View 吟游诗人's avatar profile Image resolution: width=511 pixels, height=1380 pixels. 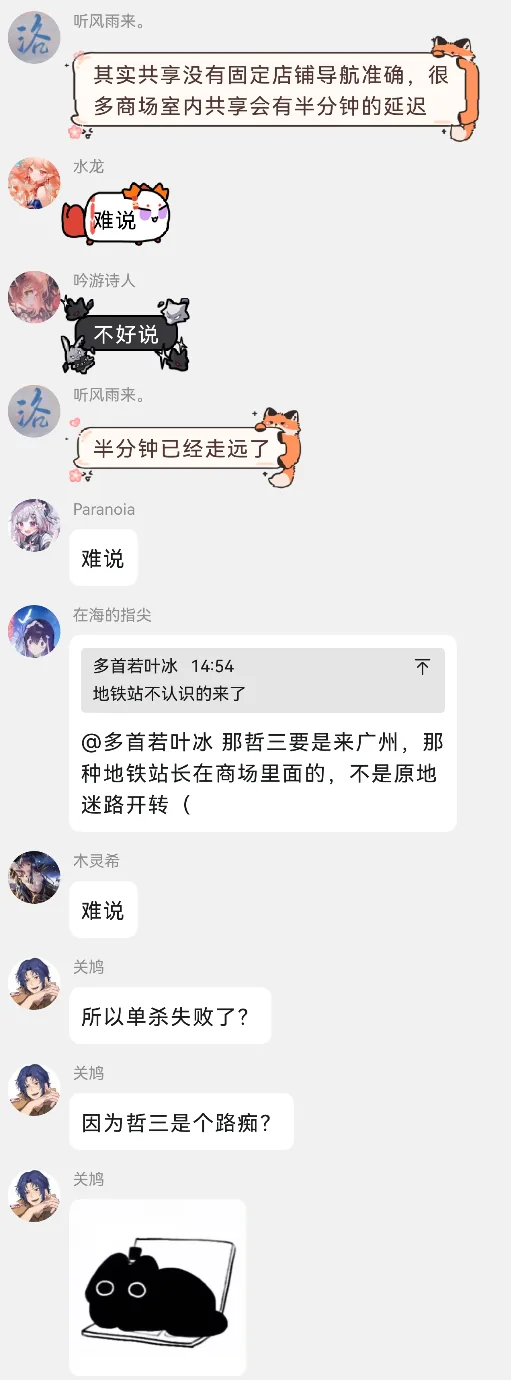click(34, 297)
